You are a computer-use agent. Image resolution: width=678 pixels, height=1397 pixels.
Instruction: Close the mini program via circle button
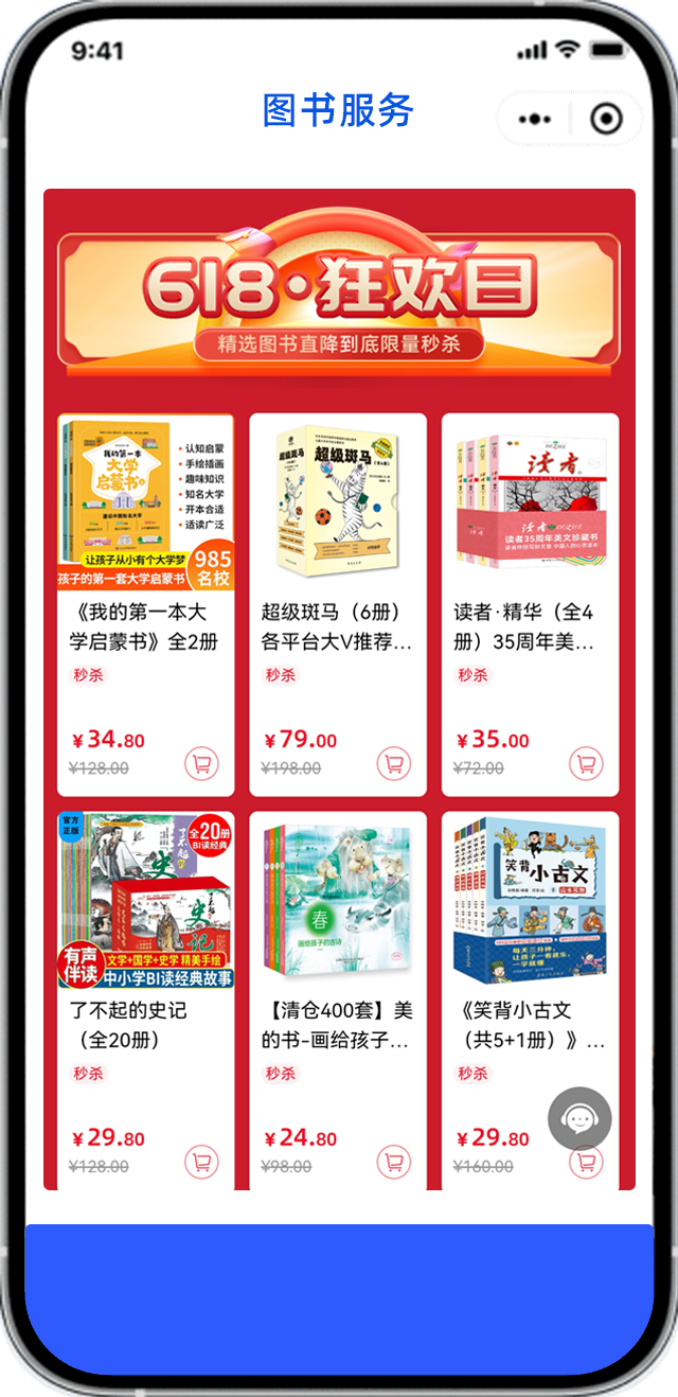[605, 119]
